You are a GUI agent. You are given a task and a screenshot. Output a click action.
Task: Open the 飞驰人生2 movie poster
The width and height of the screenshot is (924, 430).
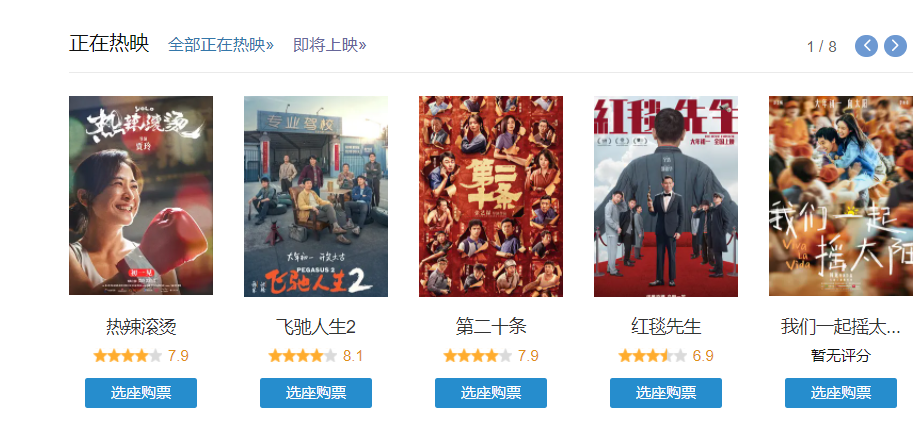tap(316, 196)
